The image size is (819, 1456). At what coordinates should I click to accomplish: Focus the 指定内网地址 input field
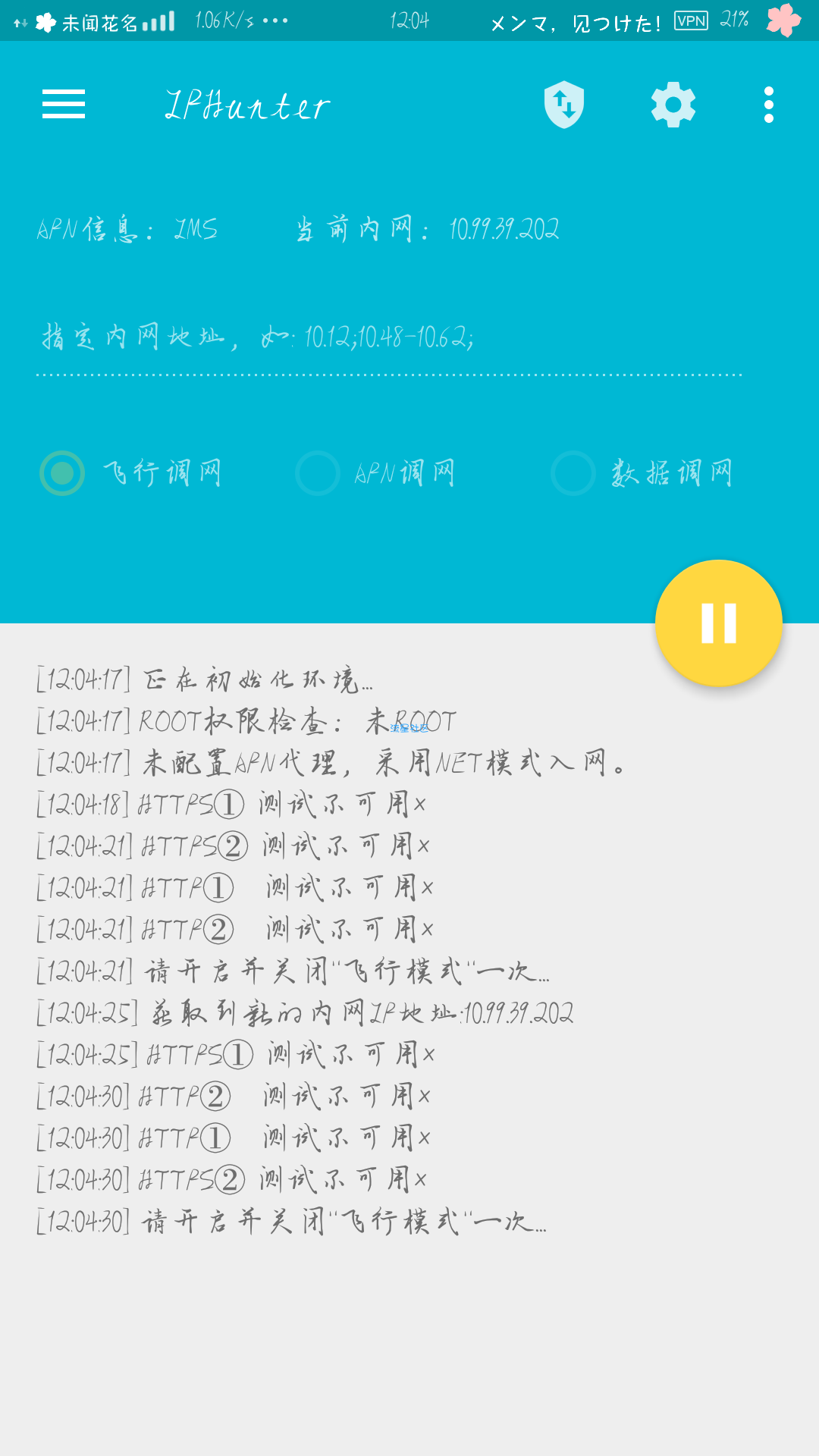click(388, 338)
